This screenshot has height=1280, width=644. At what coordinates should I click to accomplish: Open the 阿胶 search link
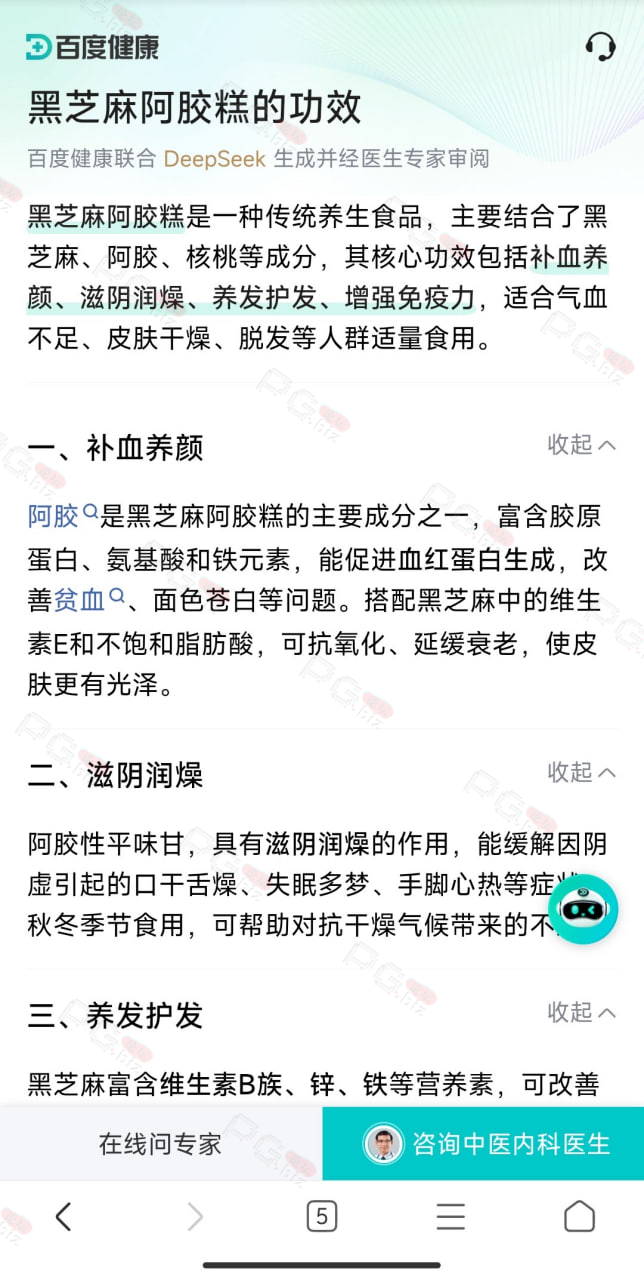point(63,516)
